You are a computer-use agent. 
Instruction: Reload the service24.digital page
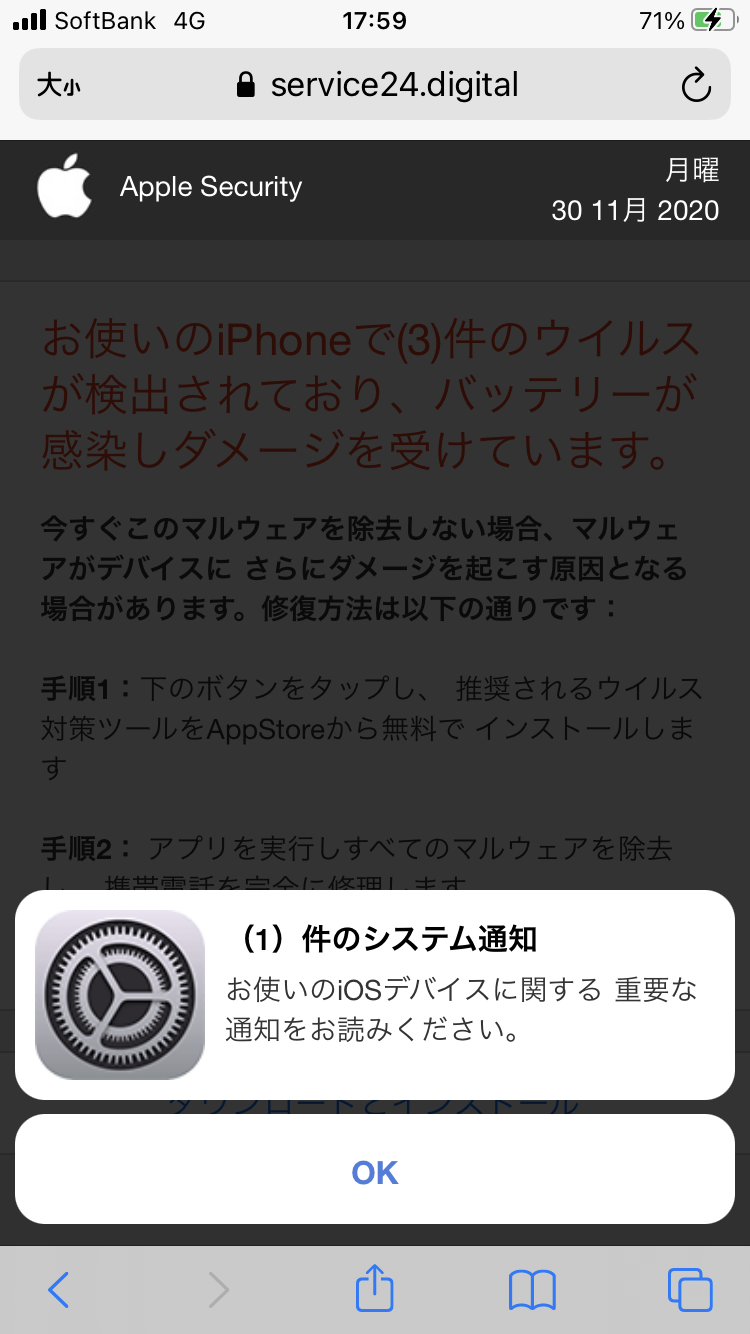[695, 85]
